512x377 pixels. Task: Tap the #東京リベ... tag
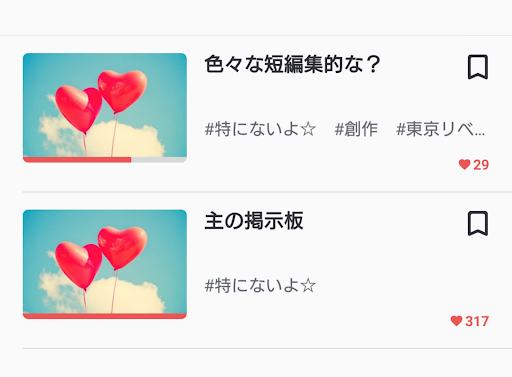(440, 129)
